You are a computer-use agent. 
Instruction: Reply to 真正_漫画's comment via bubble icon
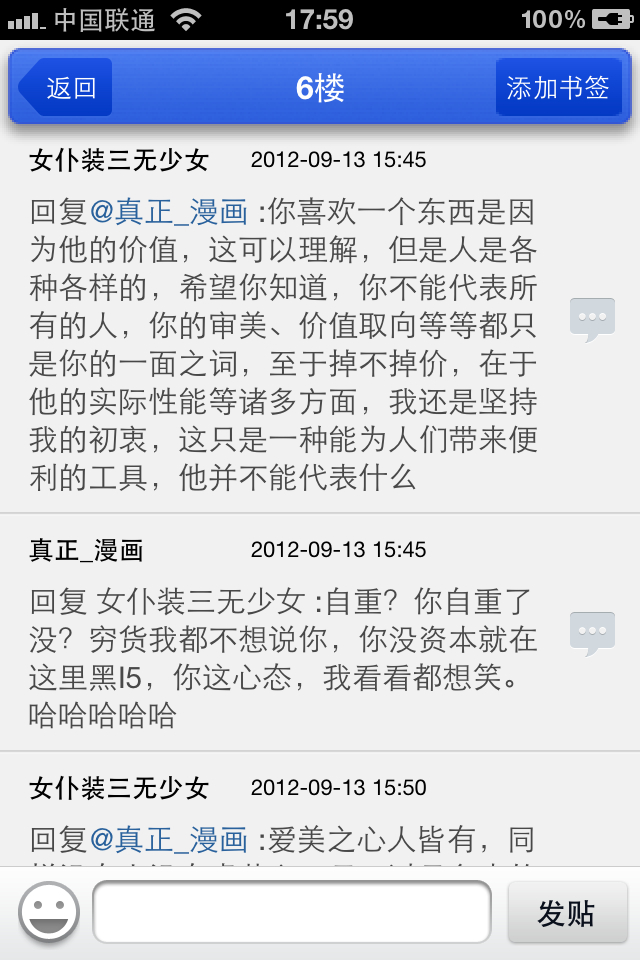tap(592, 632)
